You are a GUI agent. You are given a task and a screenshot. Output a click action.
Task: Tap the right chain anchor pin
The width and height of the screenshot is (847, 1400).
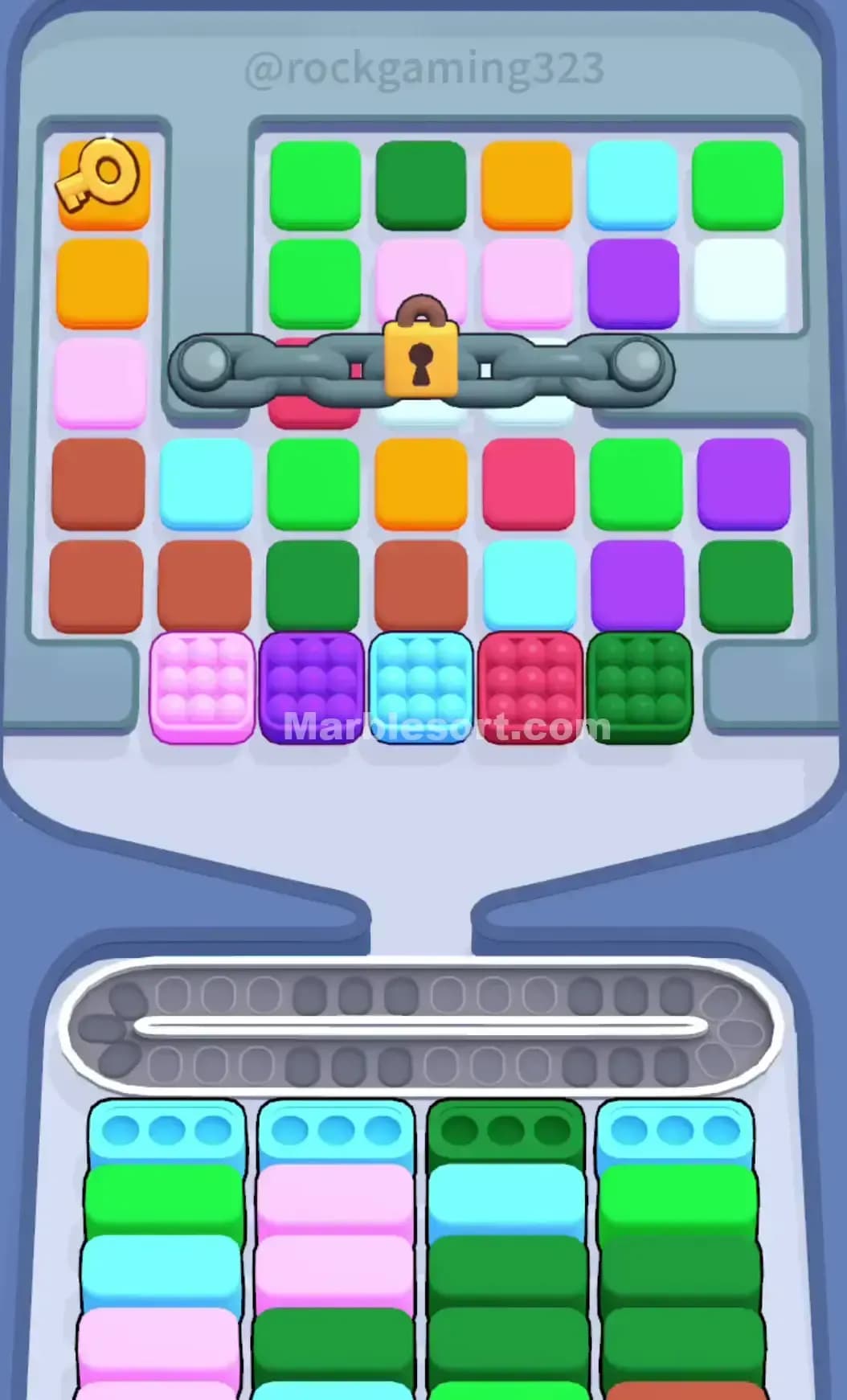point(639,362)
